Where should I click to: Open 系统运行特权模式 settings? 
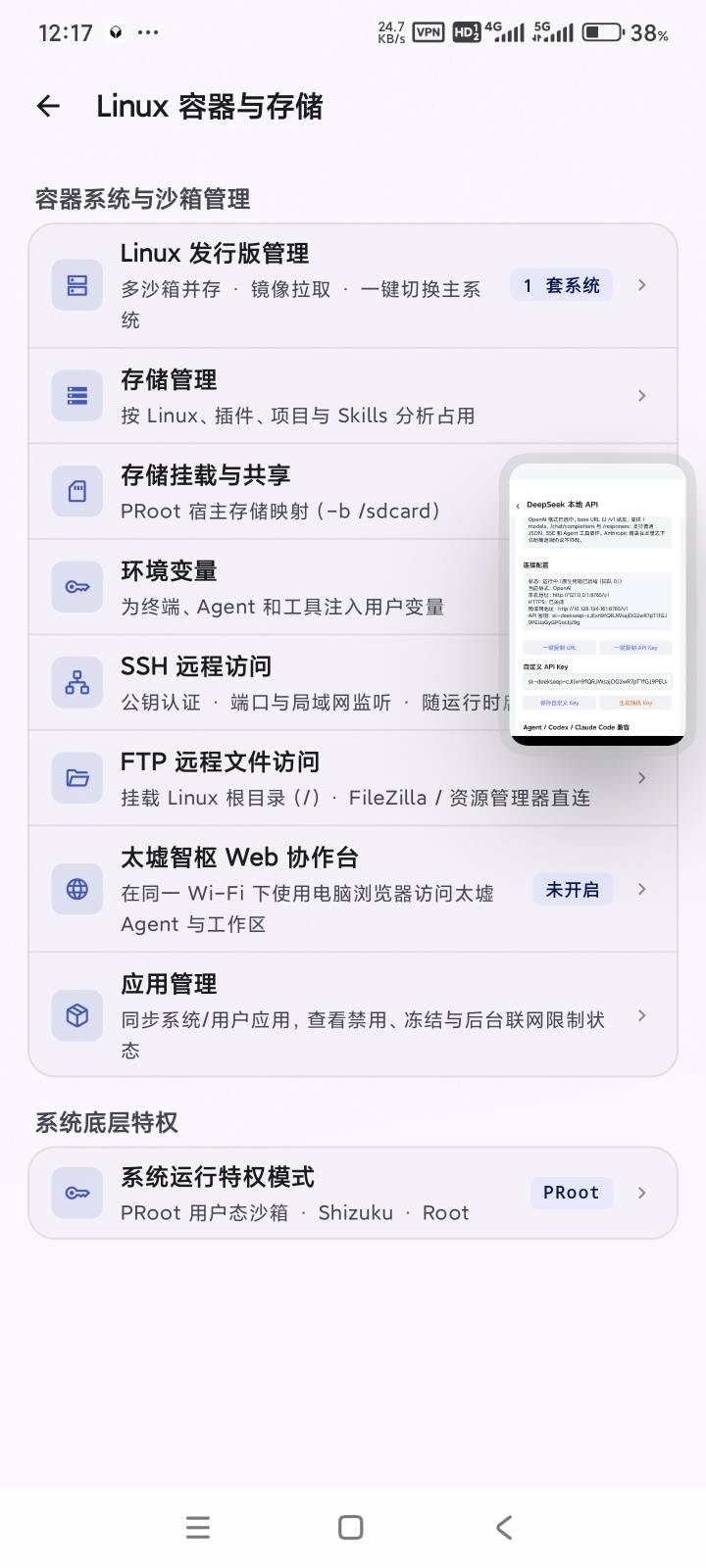coord(353,1193)
